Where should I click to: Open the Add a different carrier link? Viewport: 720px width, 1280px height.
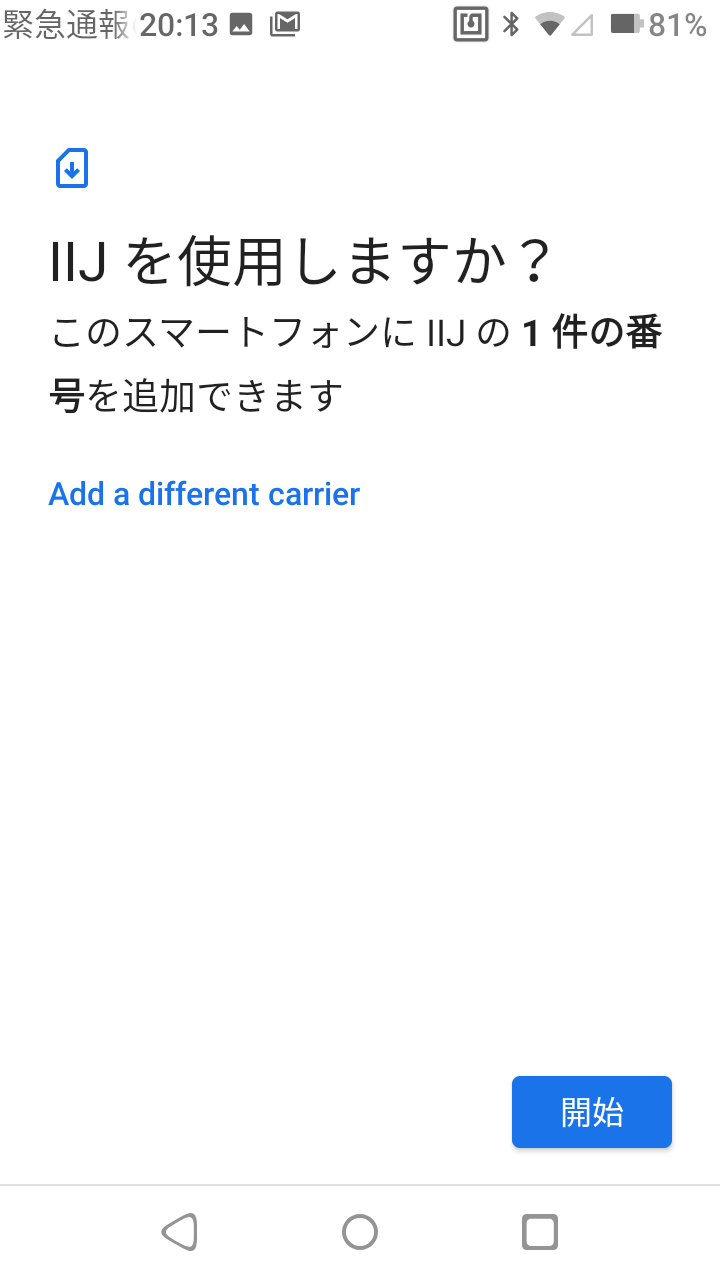204,494
